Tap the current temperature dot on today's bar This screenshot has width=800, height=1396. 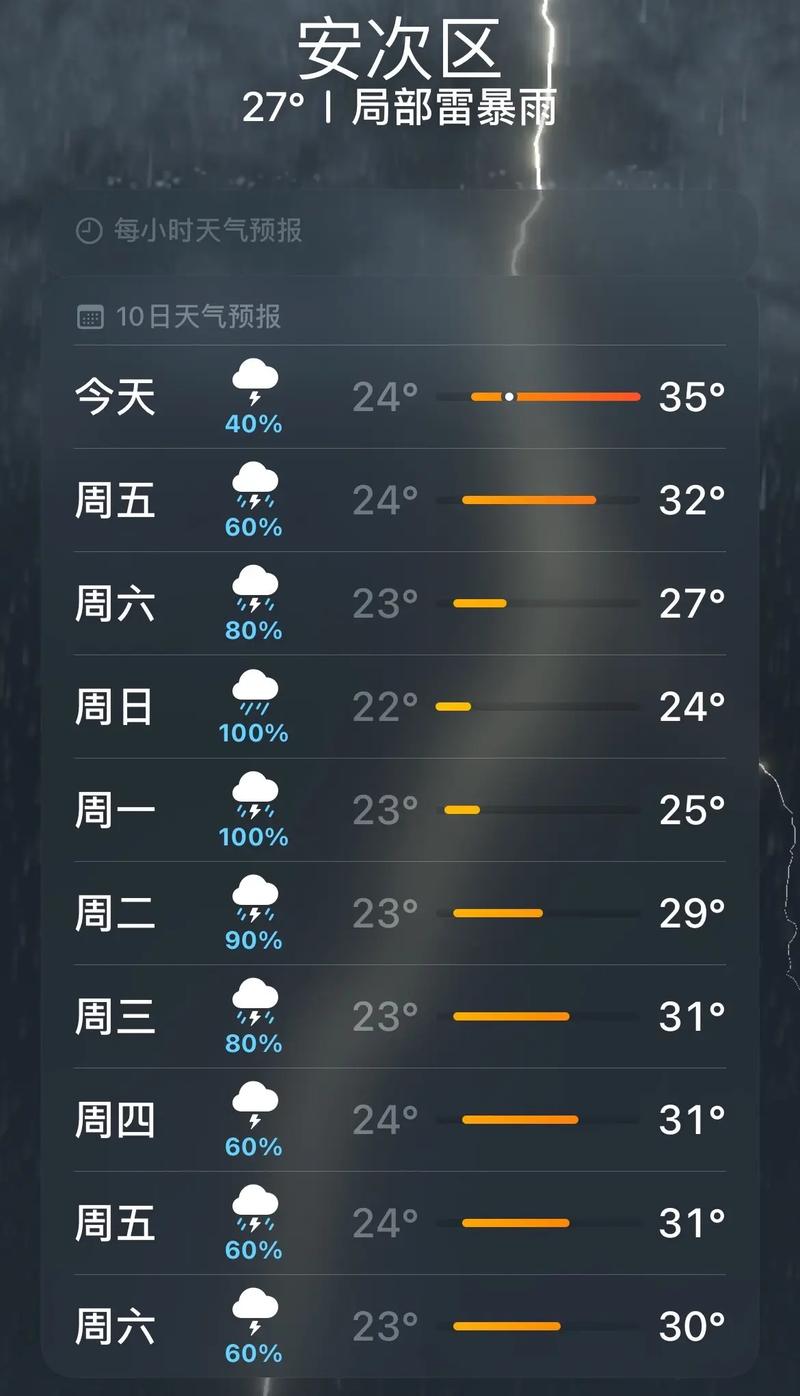tap(508, 397)
